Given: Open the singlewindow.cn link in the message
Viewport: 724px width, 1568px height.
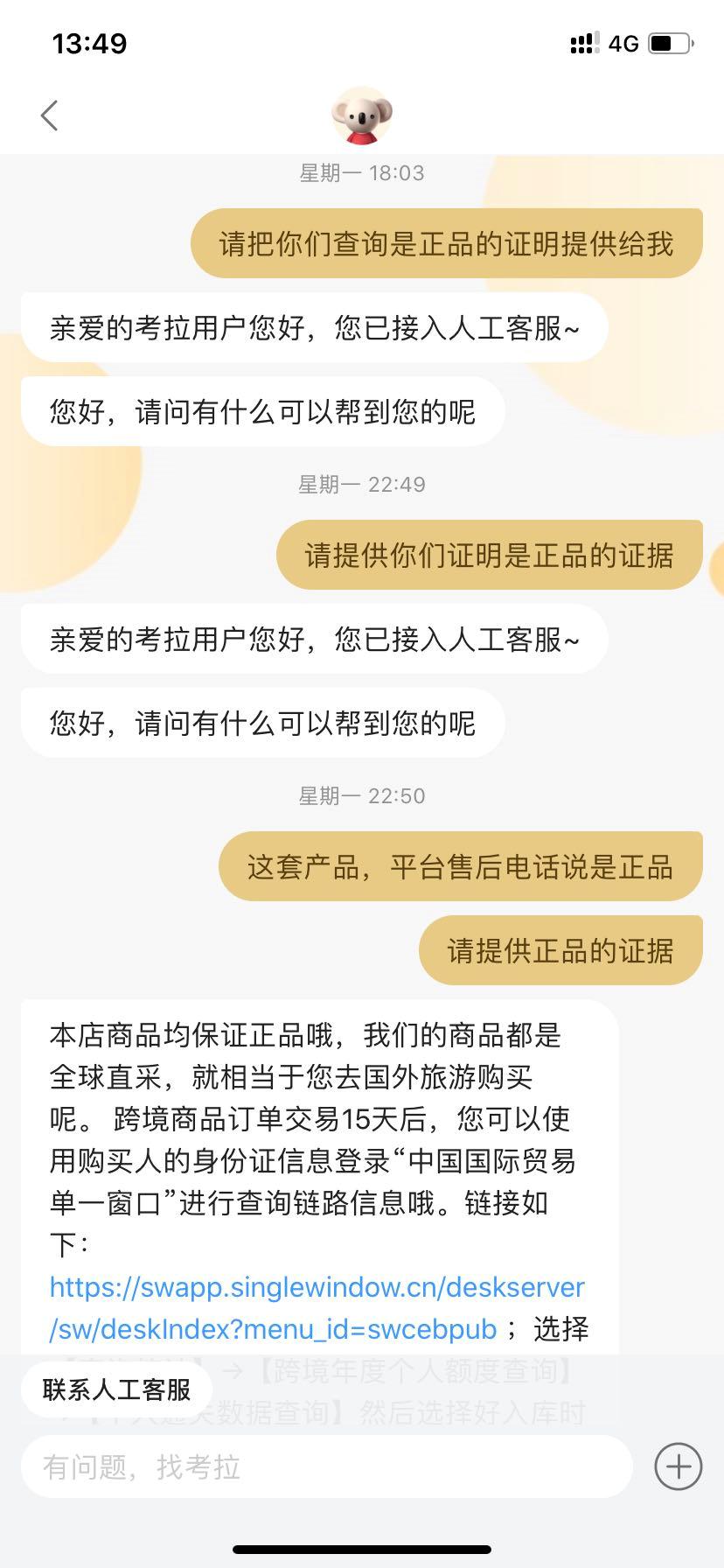Looking at the screenshot, I should coord(317,1286).
